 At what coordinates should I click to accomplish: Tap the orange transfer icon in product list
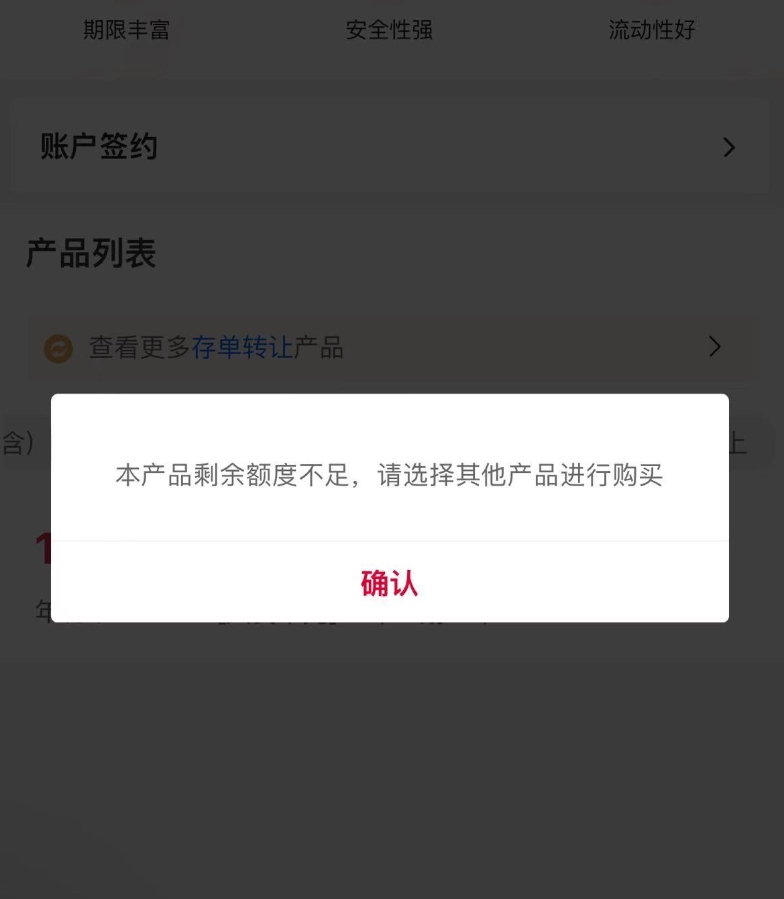57,347
